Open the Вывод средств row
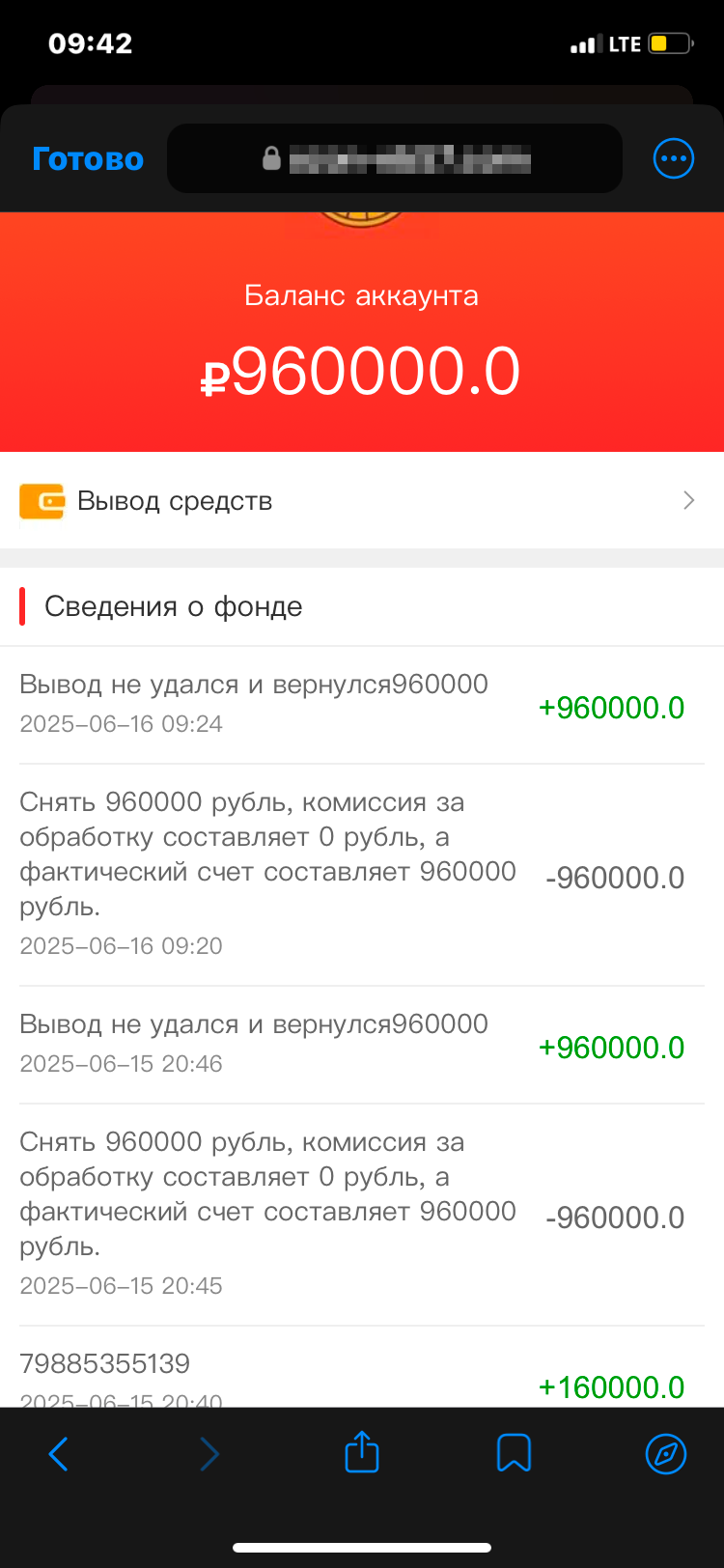The height and width of the screenshot is (1568, 724). [x=362, y=500]
